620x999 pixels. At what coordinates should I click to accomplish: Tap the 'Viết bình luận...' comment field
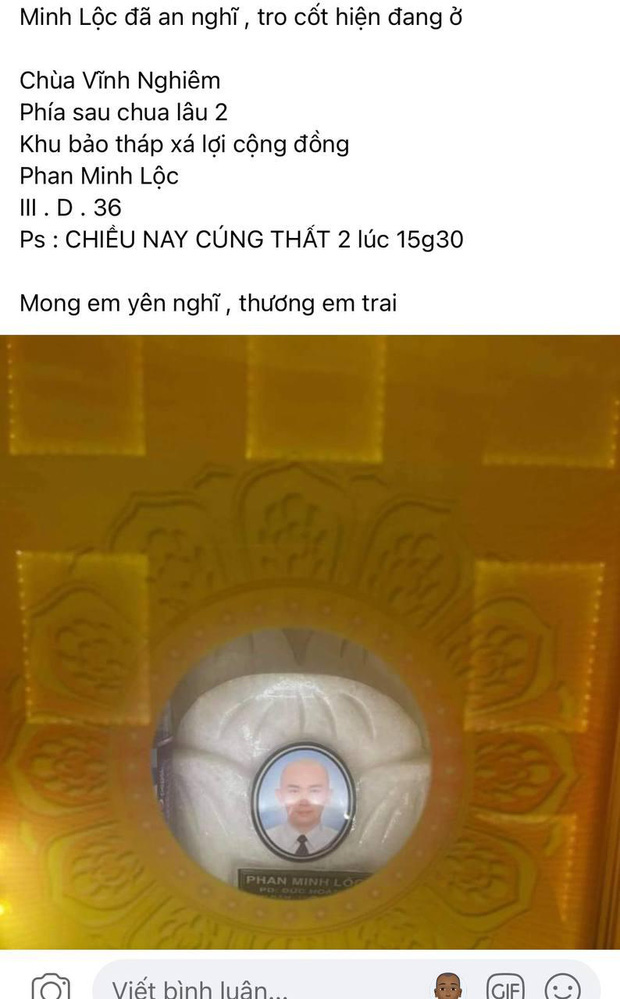[250, 989]
